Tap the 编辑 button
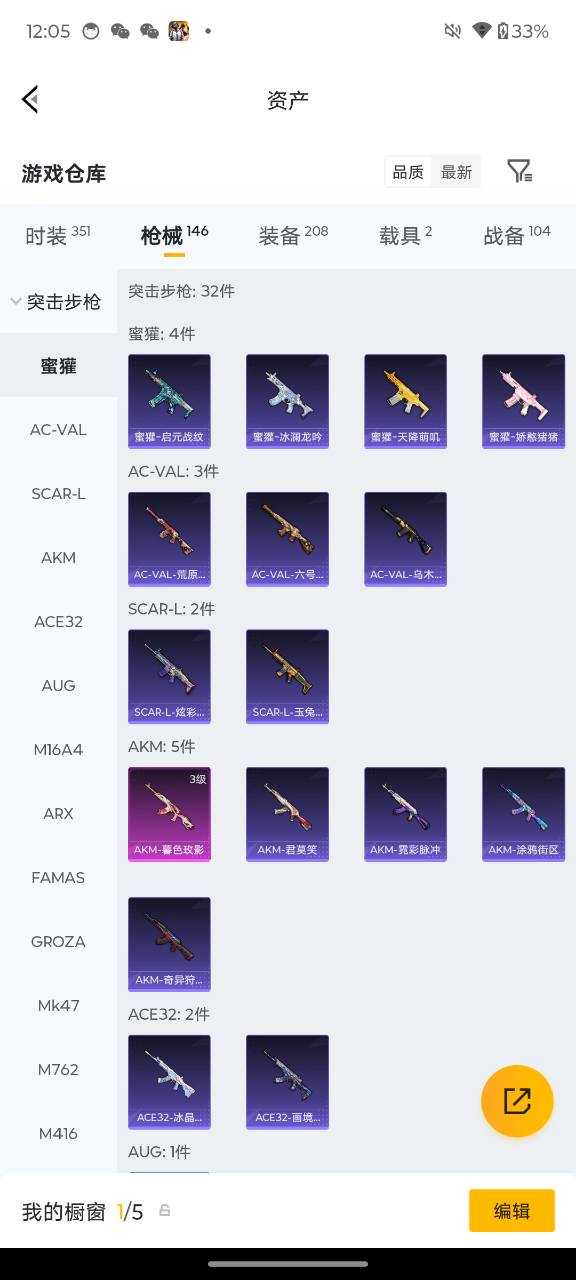This screenshot has width=576, height=1280. coord(512,1211)
